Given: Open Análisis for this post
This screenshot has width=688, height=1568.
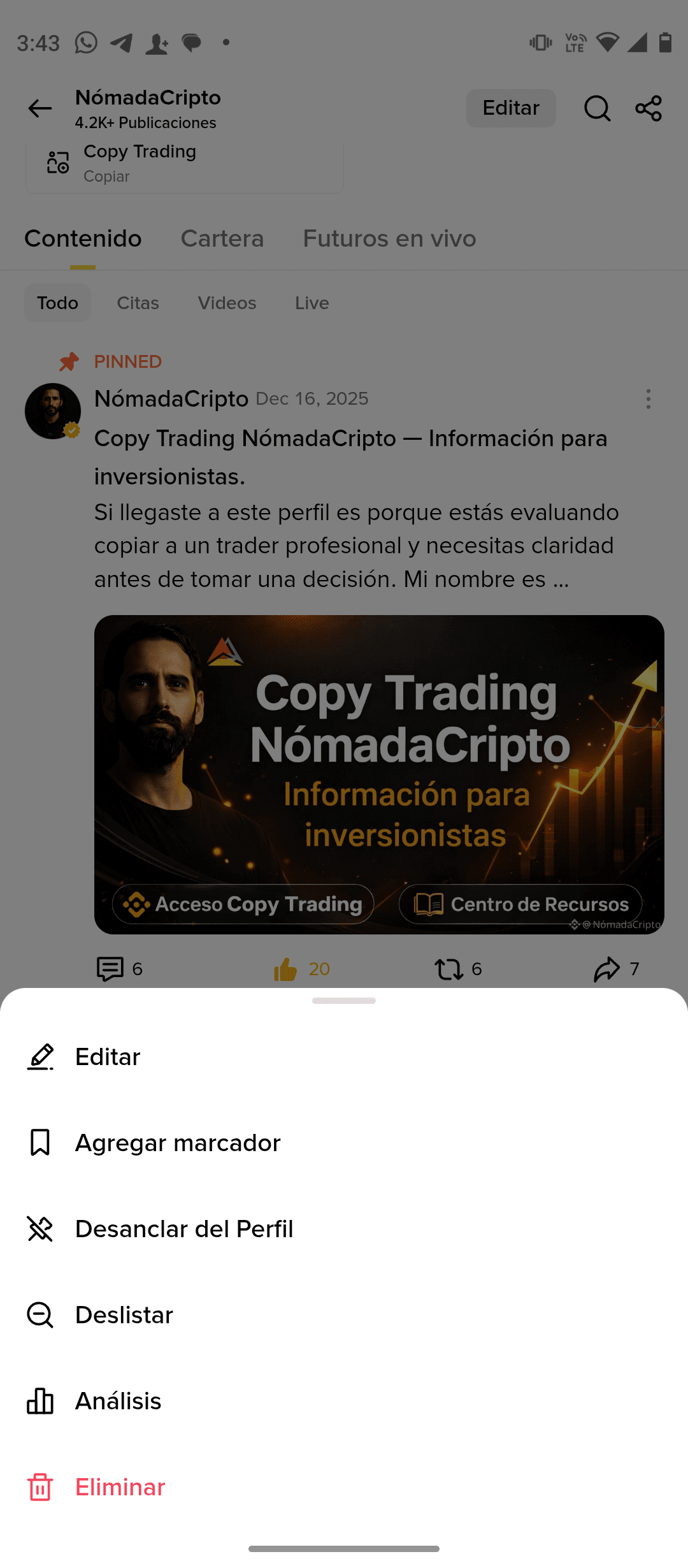Looking at the screenshot, I should pos(118,1401).
